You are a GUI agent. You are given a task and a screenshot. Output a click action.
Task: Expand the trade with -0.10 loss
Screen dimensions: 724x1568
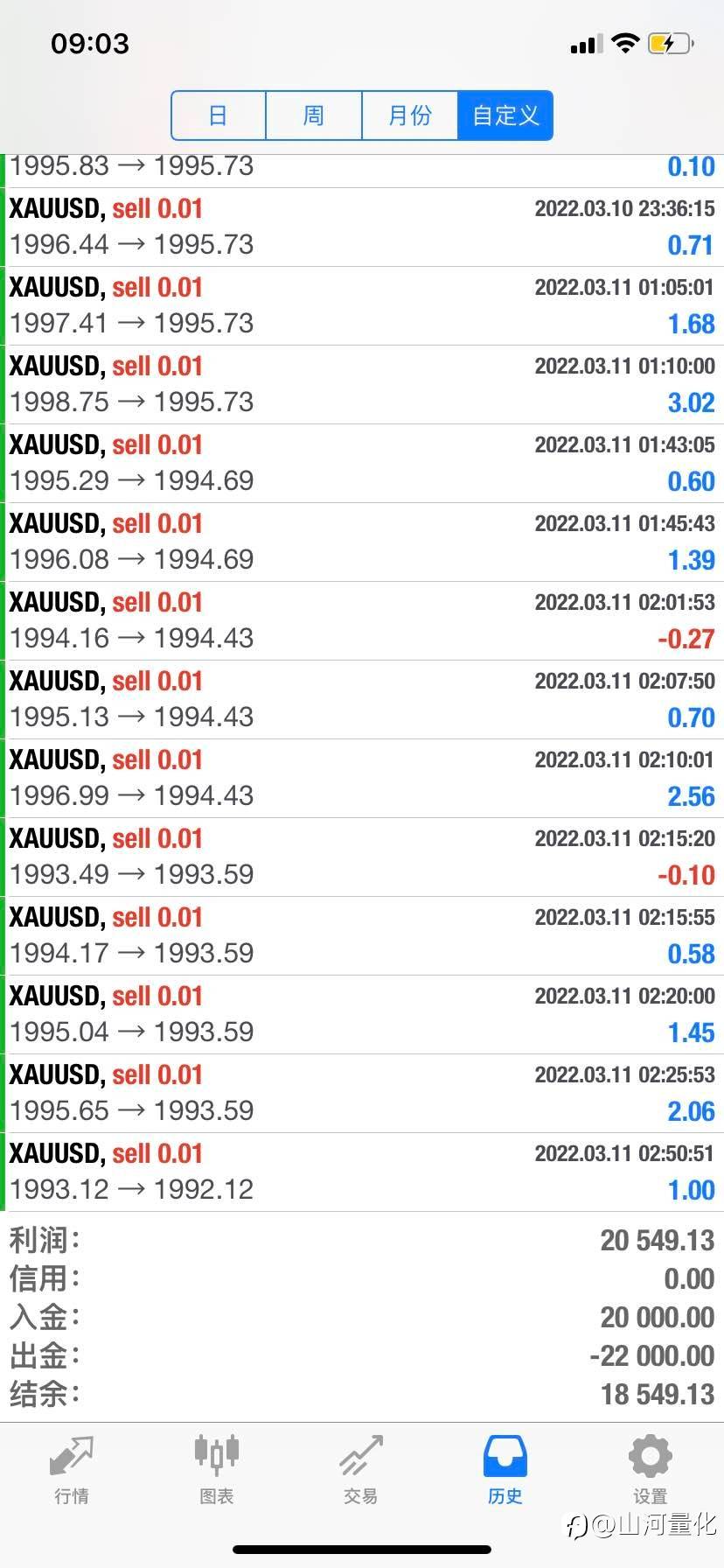pos(362,857)
